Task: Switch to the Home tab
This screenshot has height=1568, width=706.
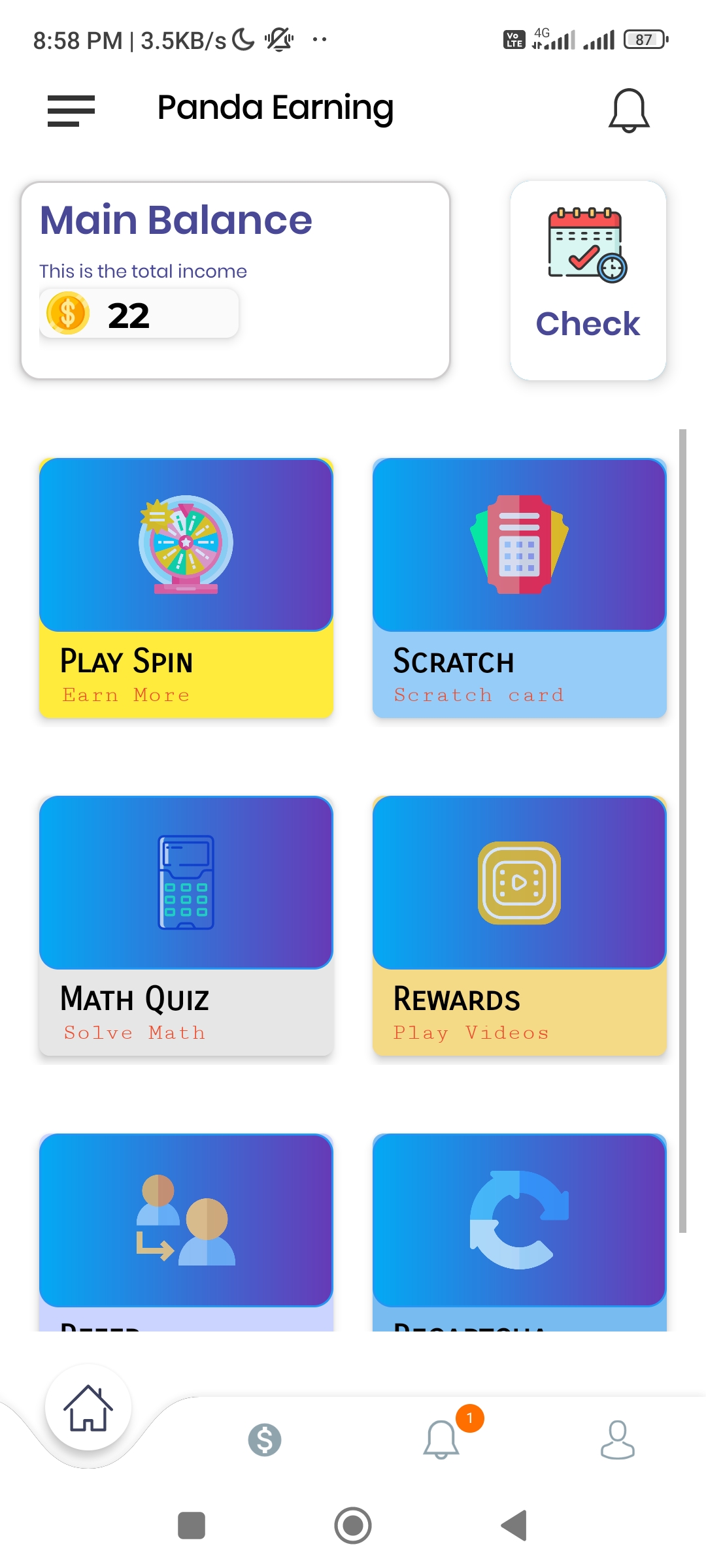Action: [x=88, y=1408]
